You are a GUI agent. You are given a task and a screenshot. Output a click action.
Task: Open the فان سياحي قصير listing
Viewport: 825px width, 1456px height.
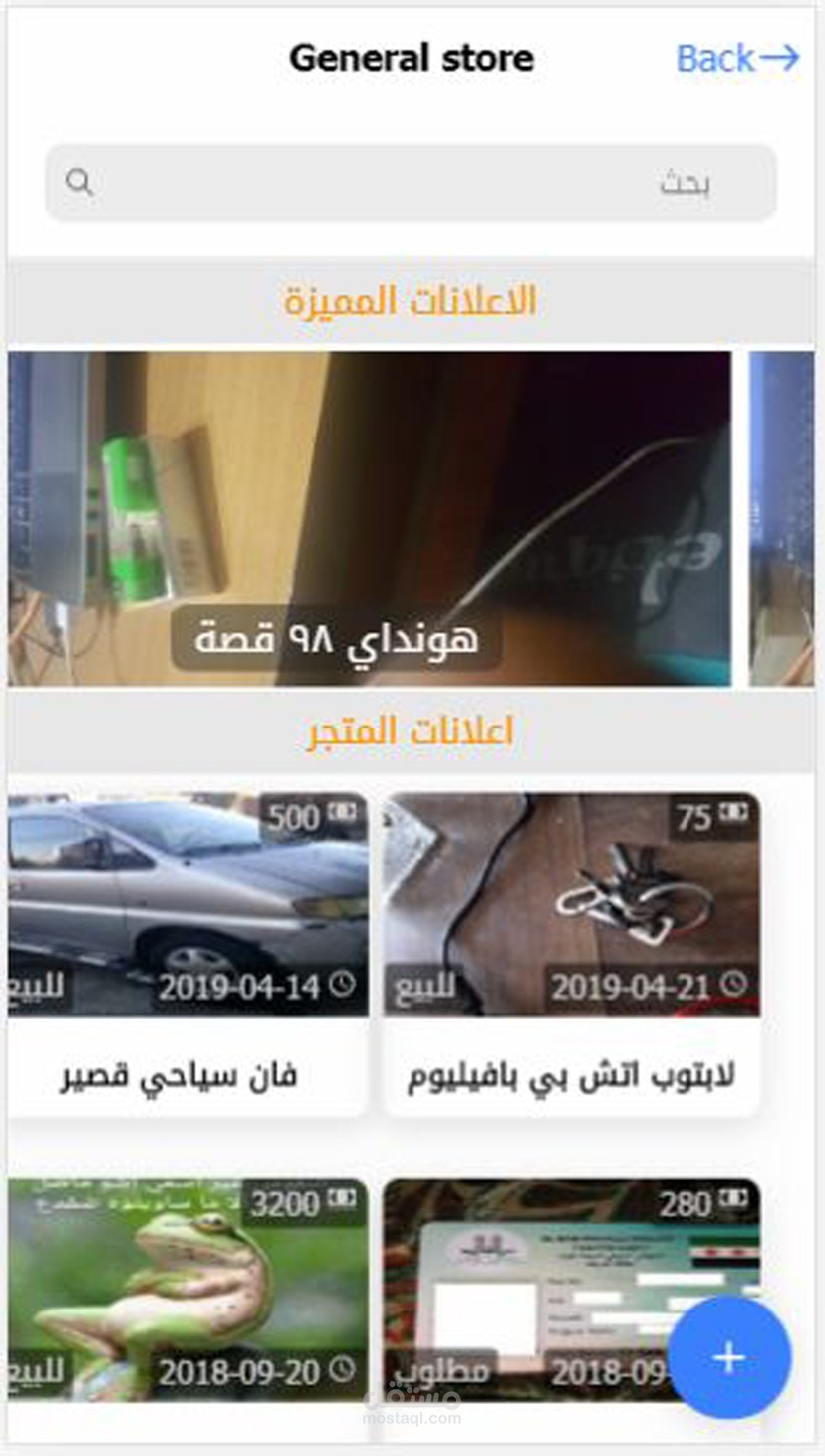pyautogui.click(x=188, y=955)
